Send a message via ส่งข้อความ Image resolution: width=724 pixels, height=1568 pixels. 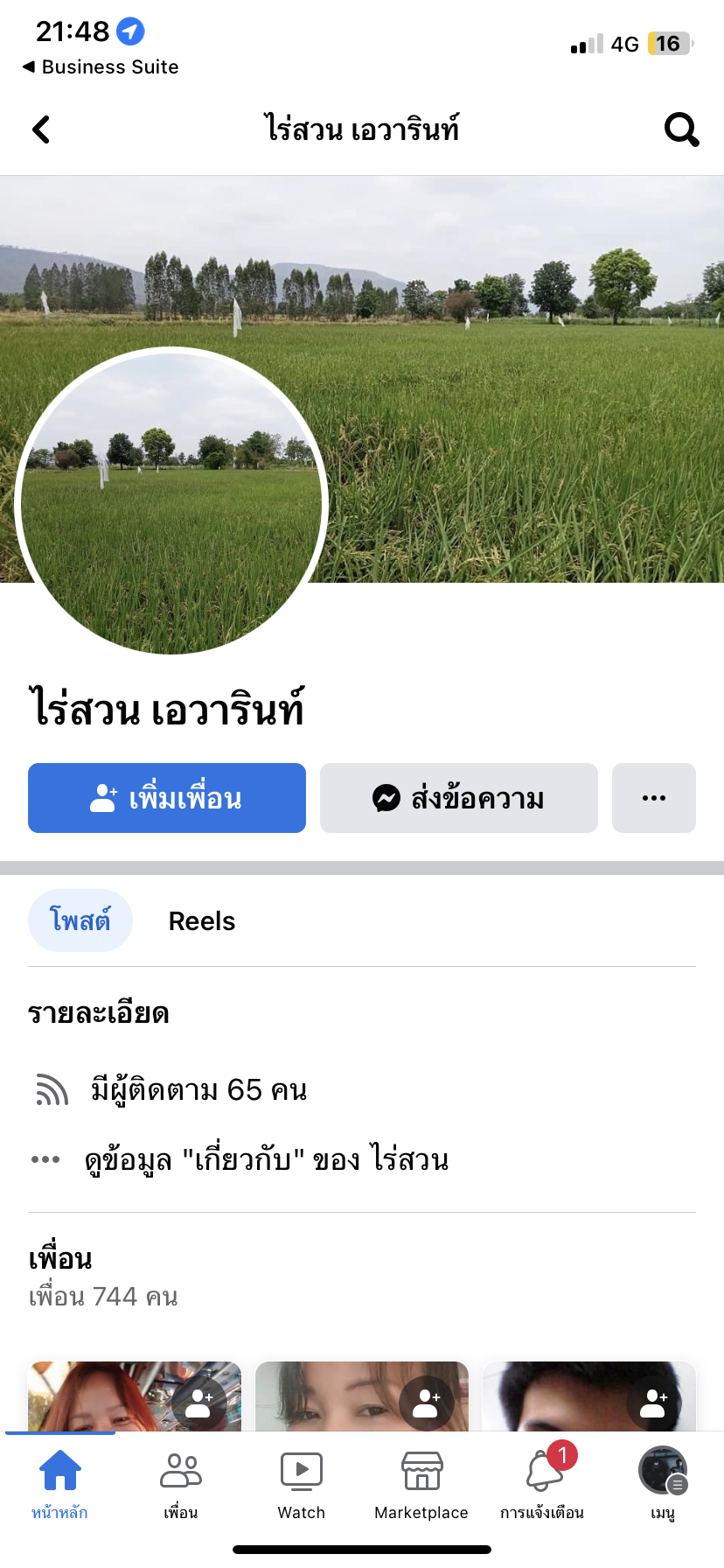pos(459,798)
